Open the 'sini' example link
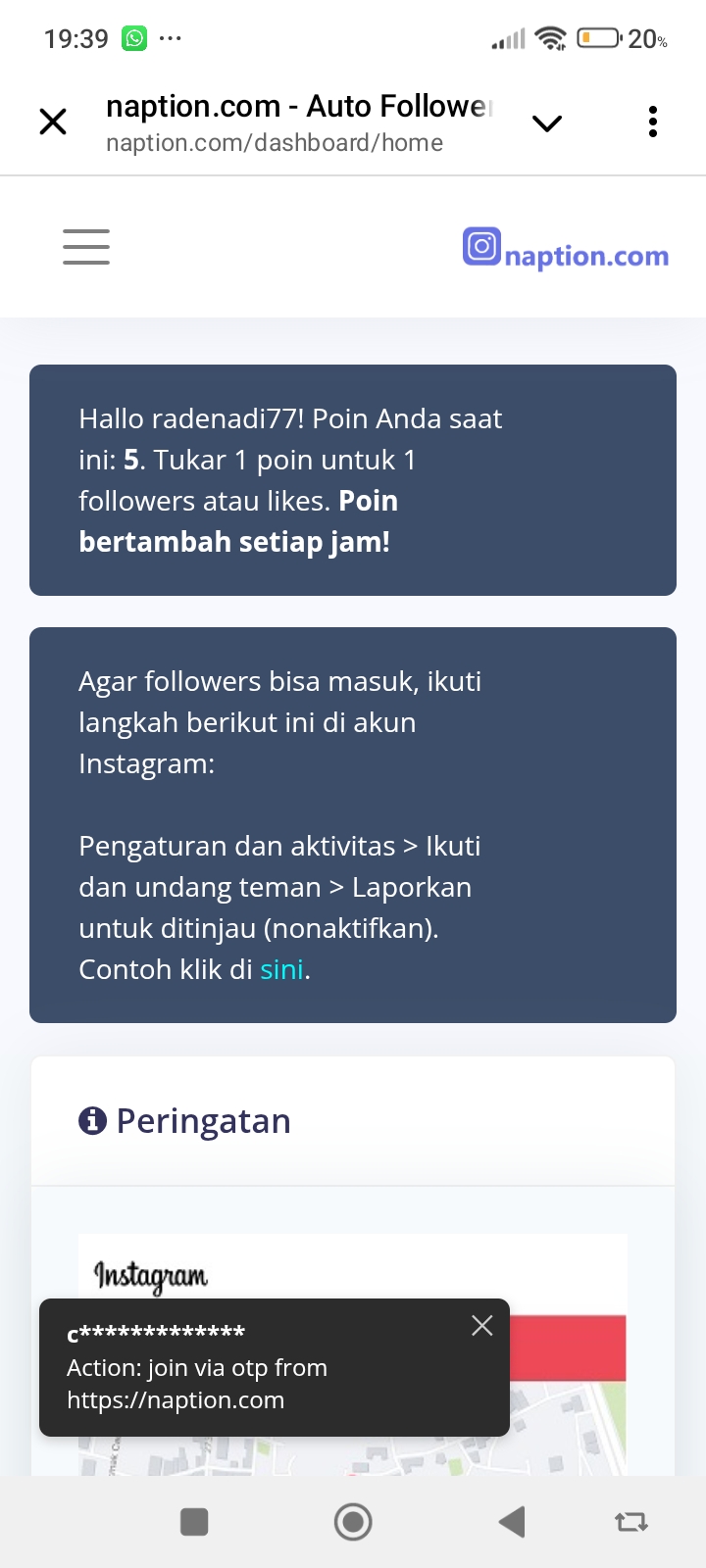This screenshot has width=706, height=1568. [x=281, y=969]
